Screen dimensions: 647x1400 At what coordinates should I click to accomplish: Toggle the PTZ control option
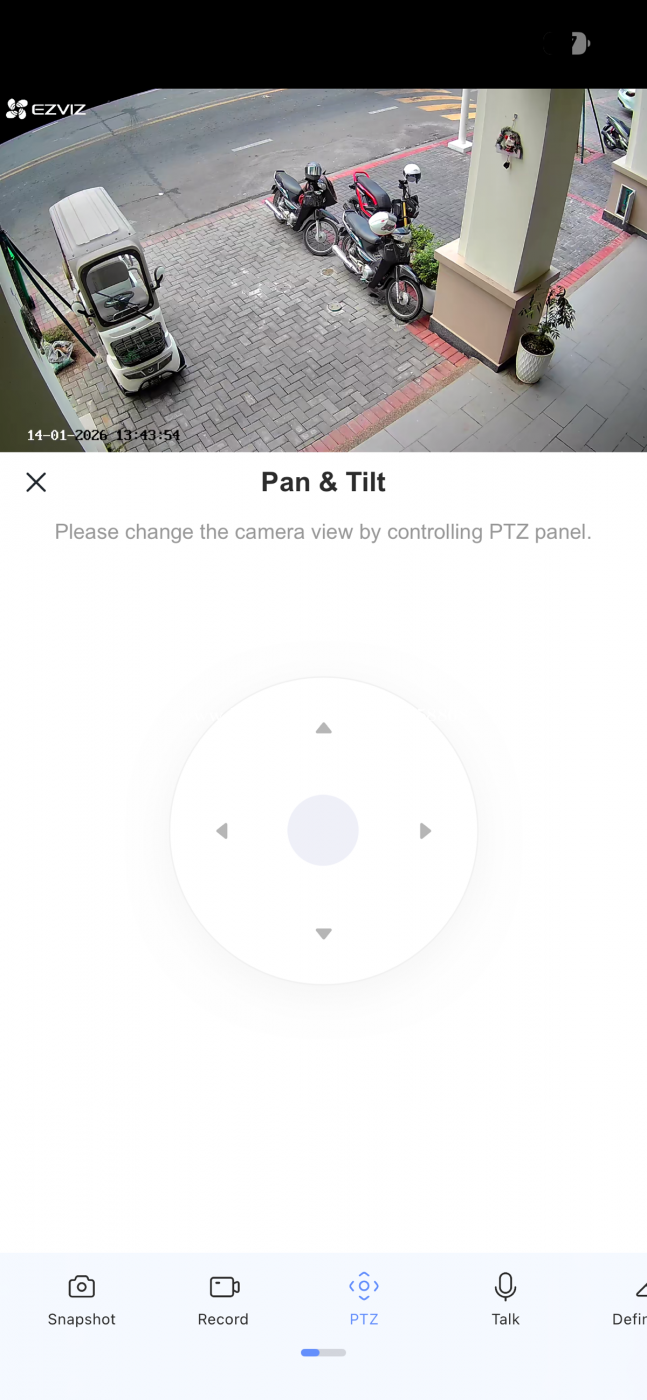[x=364, y=1299]
